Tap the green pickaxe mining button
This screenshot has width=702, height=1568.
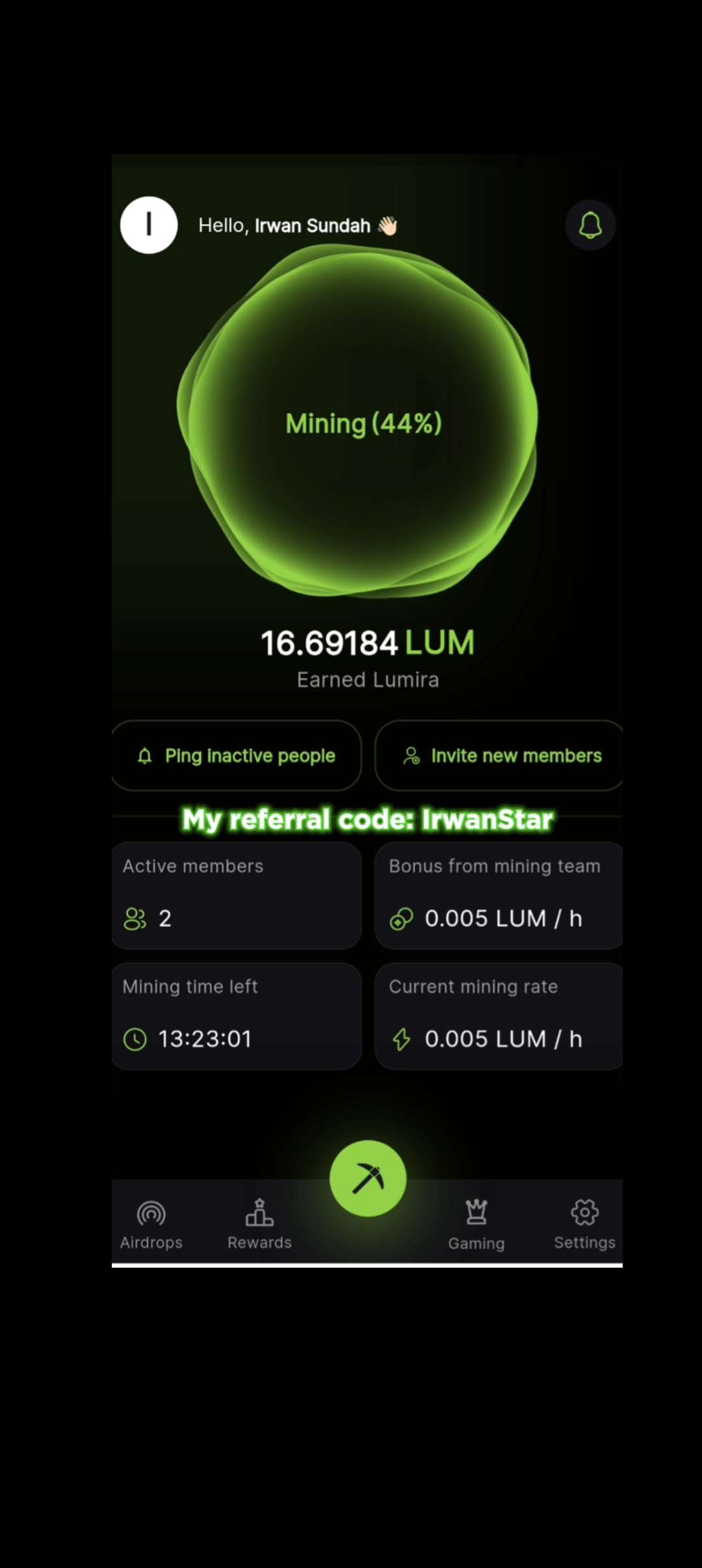368,1178
